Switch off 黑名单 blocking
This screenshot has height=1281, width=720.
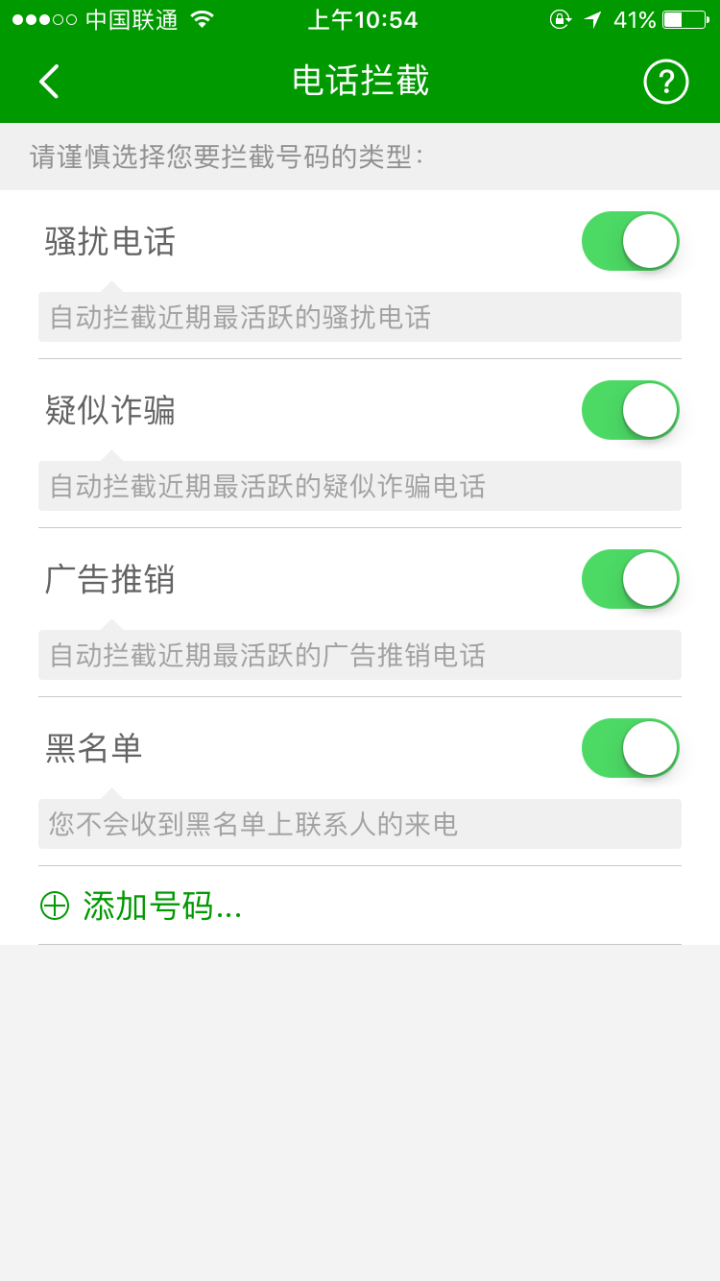630,748
